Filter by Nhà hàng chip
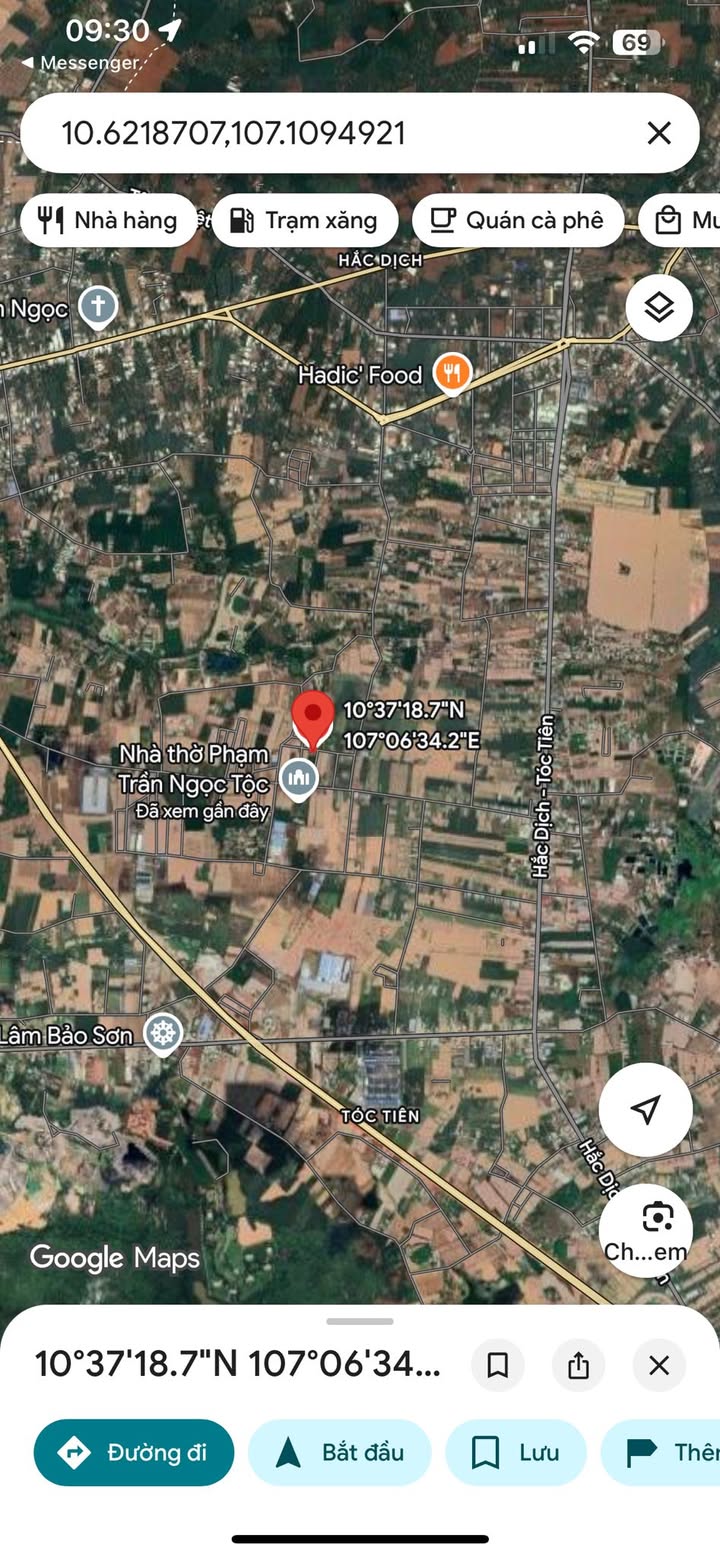Screen dimensions: 720x1557 (108, 220)
